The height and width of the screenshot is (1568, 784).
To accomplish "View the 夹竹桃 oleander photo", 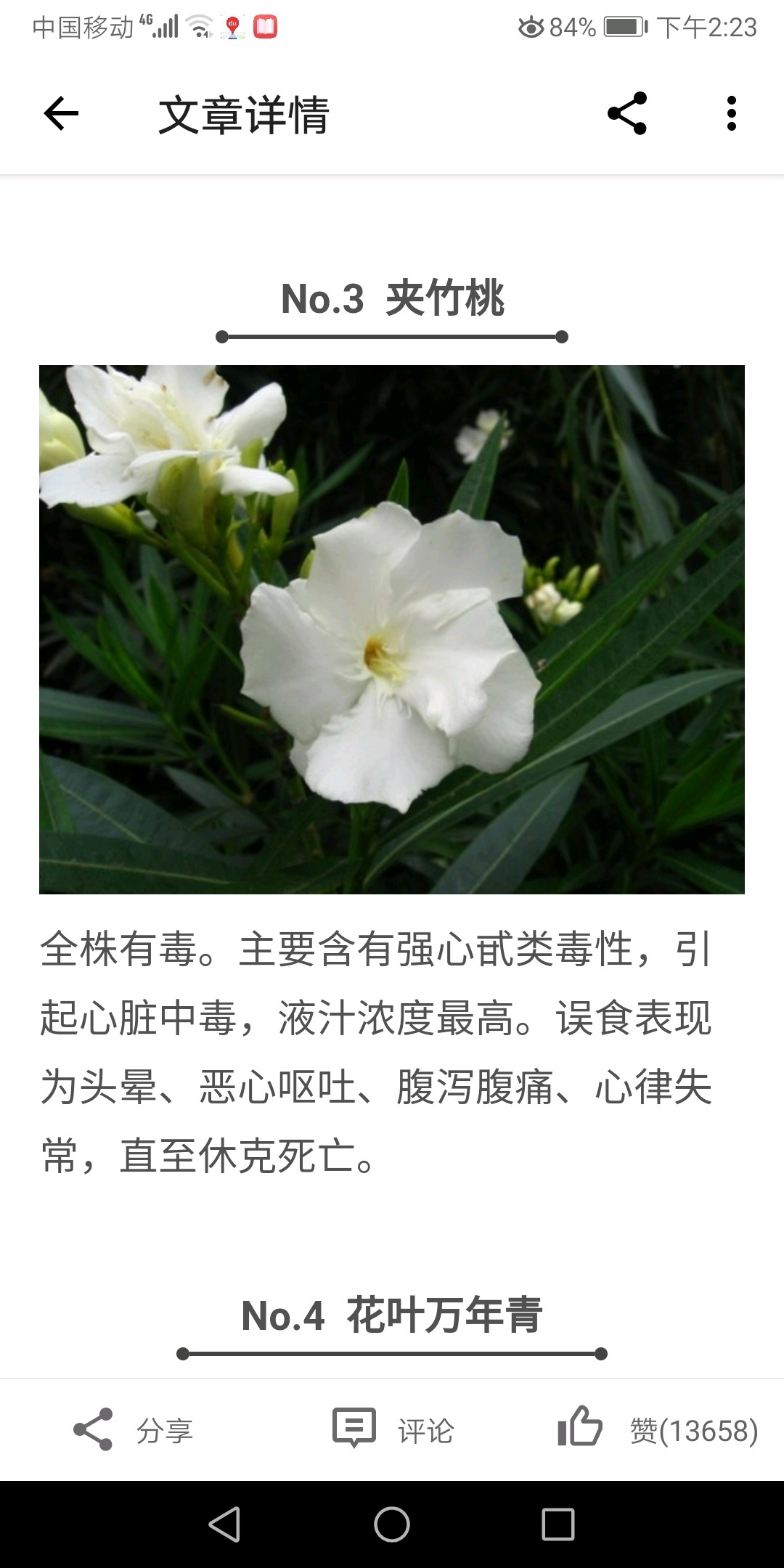I will [x=392, y=629].
